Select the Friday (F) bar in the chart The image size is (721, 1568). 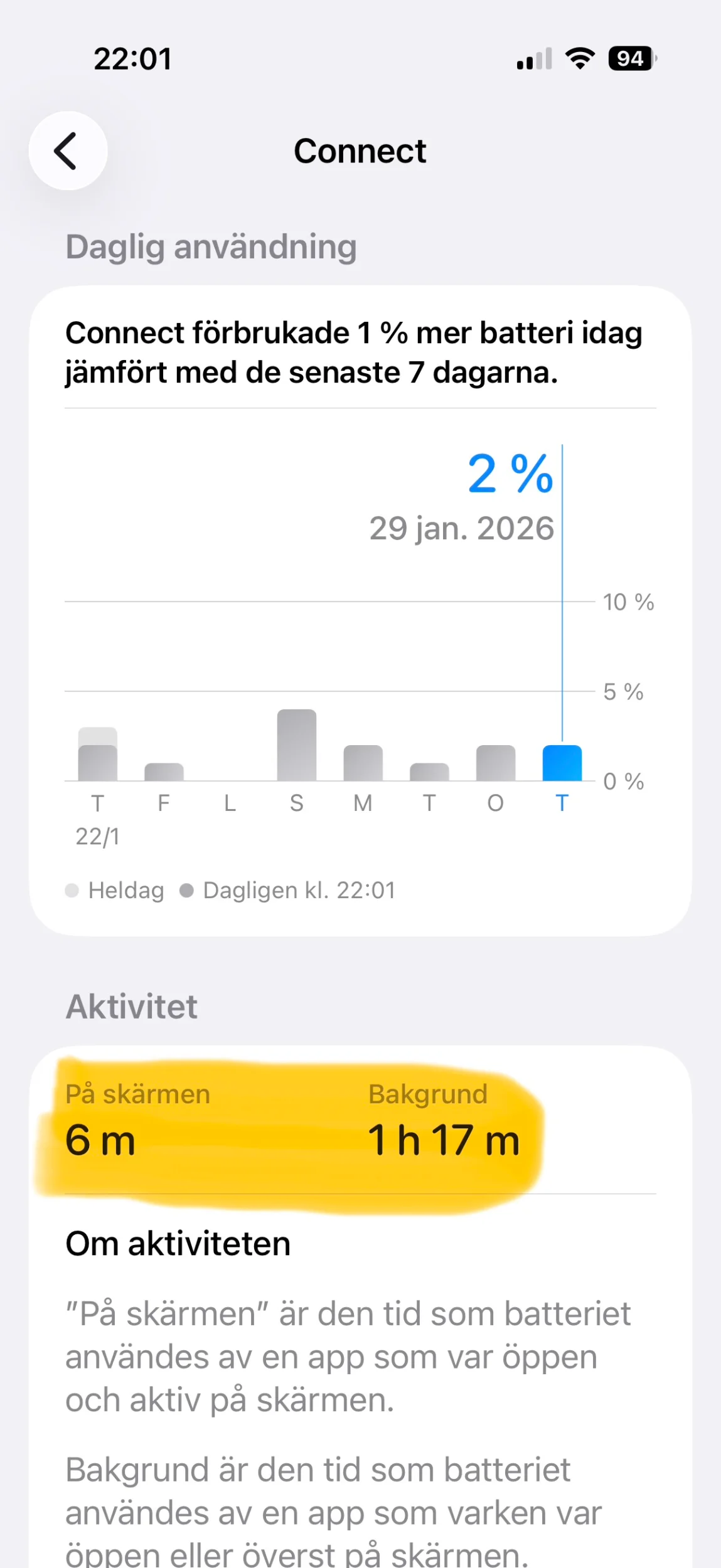pos(164,771)
